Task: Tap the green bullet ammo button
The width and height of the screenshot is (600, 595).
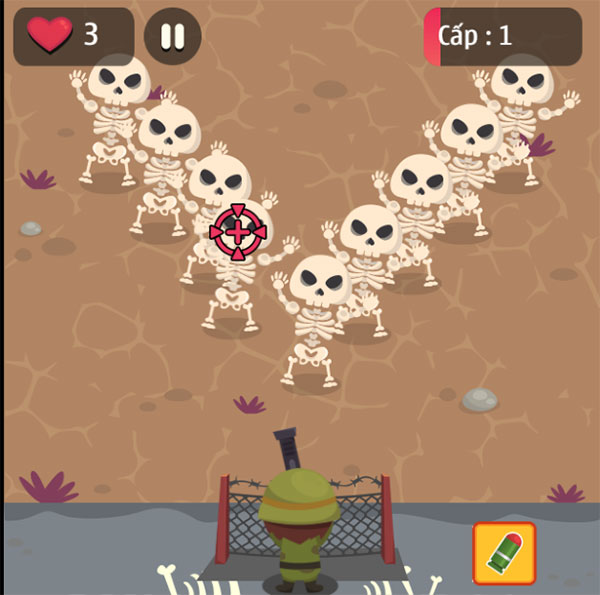Action: point(504,553)
